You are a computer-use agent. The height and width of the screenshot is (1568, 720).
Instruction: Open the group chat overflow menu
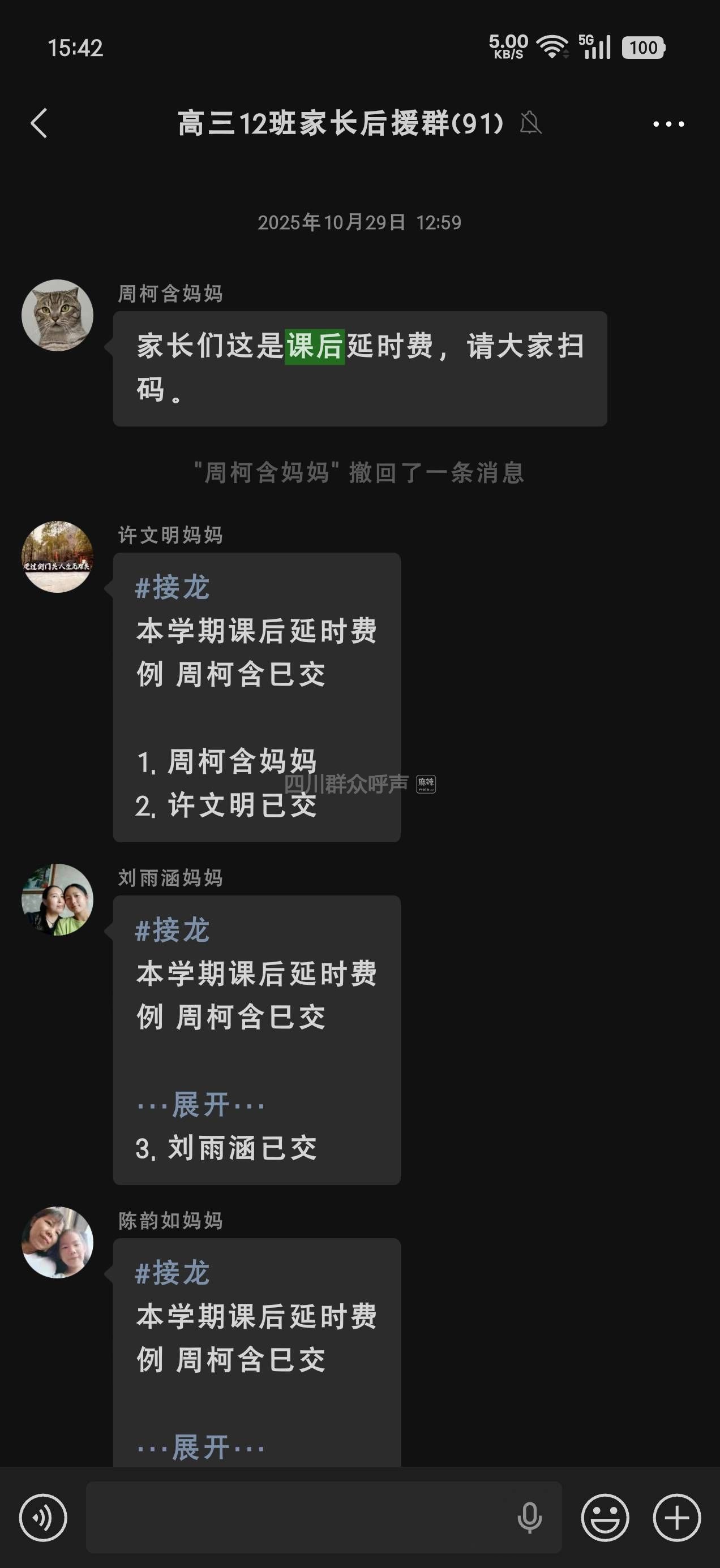pos(668,124)
